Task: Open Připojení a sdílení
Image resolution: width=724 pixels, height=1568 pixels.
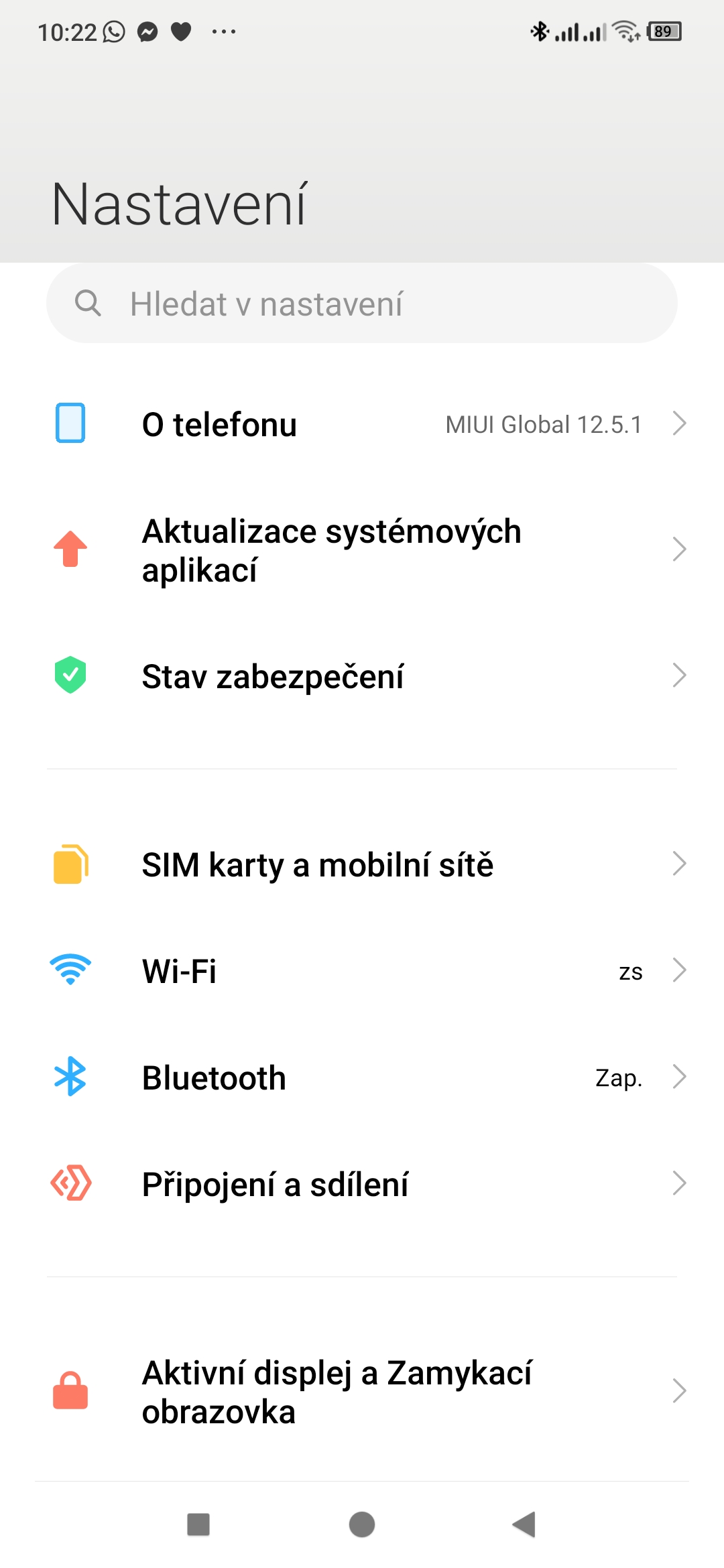Action: click(362, 1184)
